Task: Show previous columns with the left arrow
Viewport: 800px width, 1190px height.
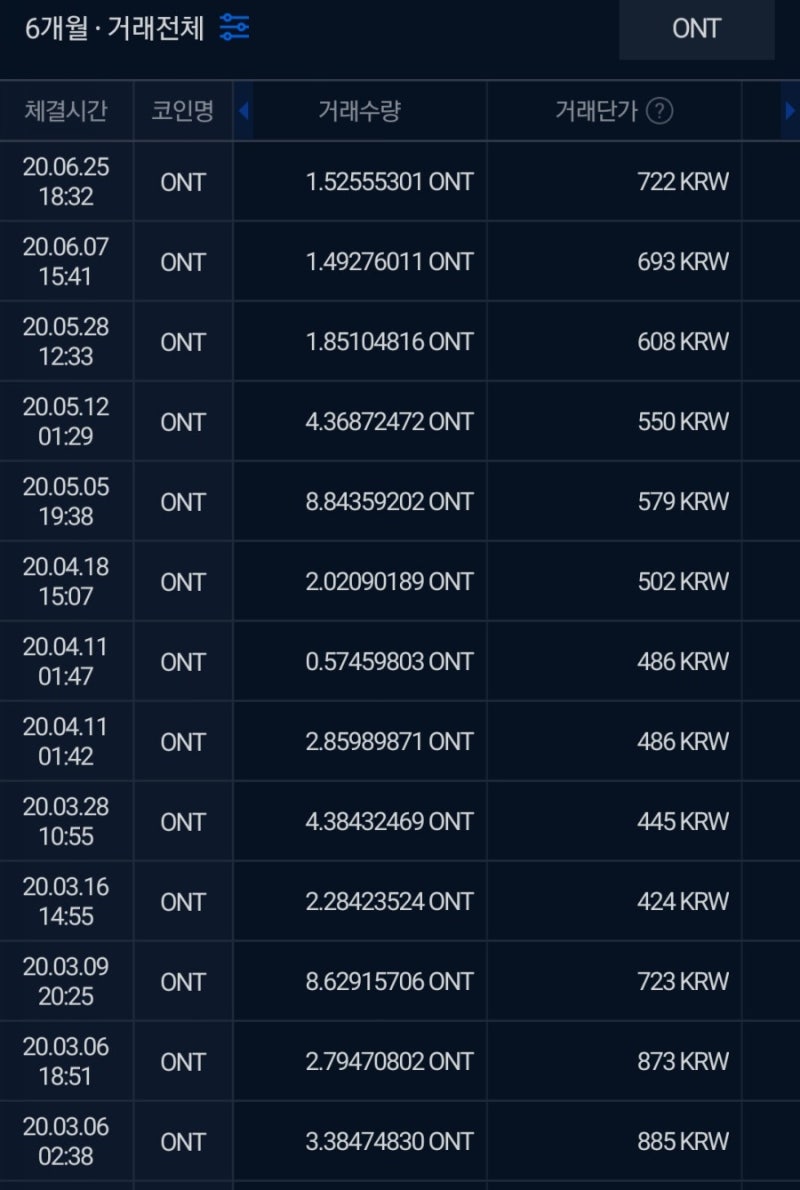Action: pos(243,111)
